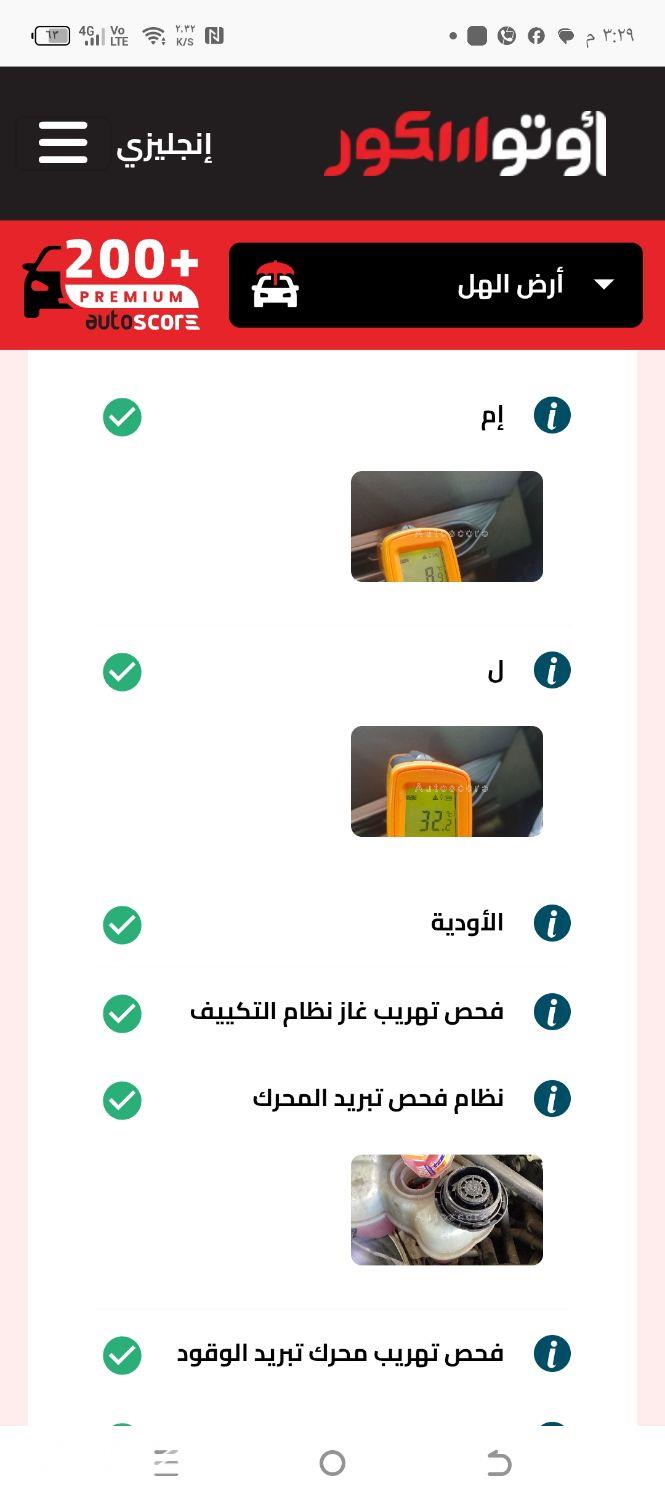Open the hamburger menu
The image size is (665, 1500).
pyautogui.click(x=63, y=143)
